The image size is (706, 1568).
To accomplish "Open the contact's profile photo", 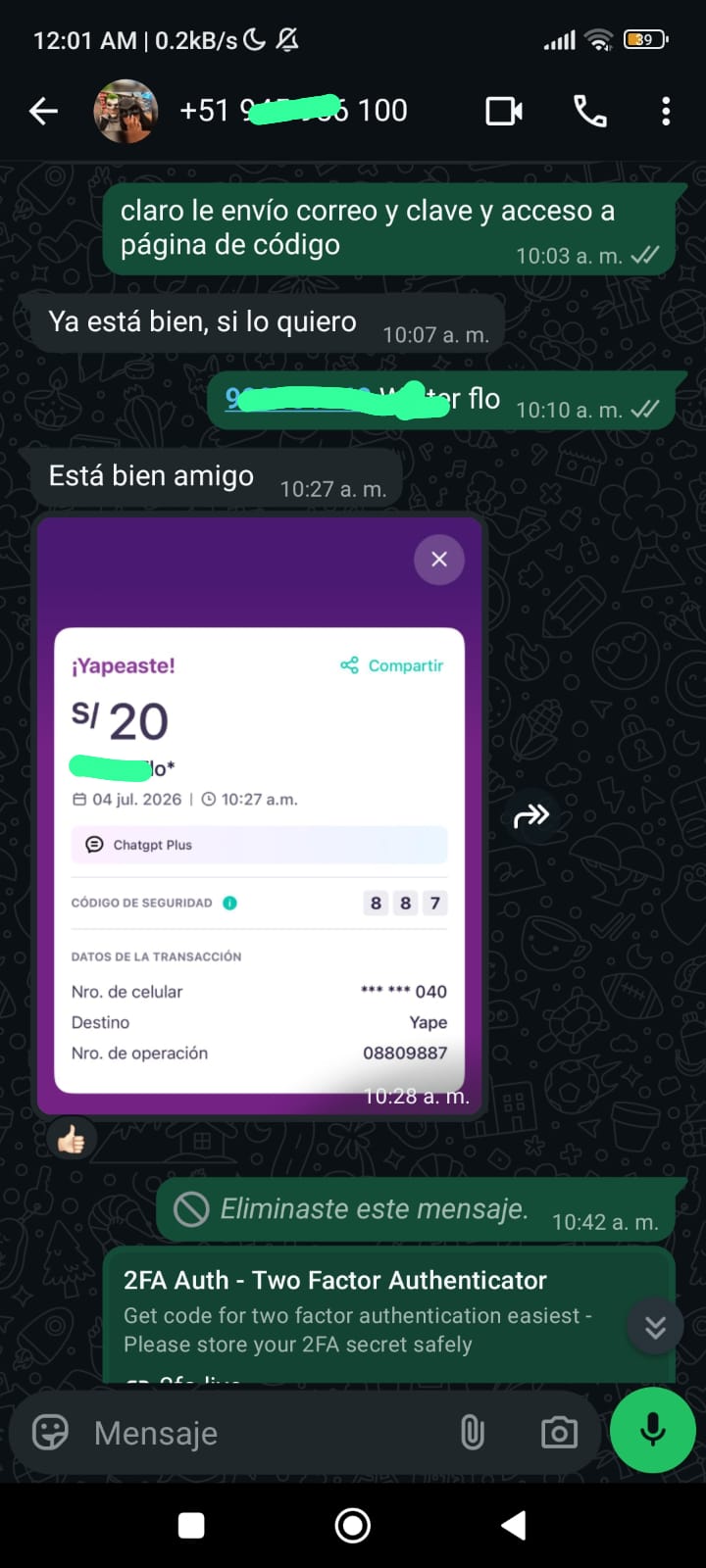I will click(x=126, y=112).
